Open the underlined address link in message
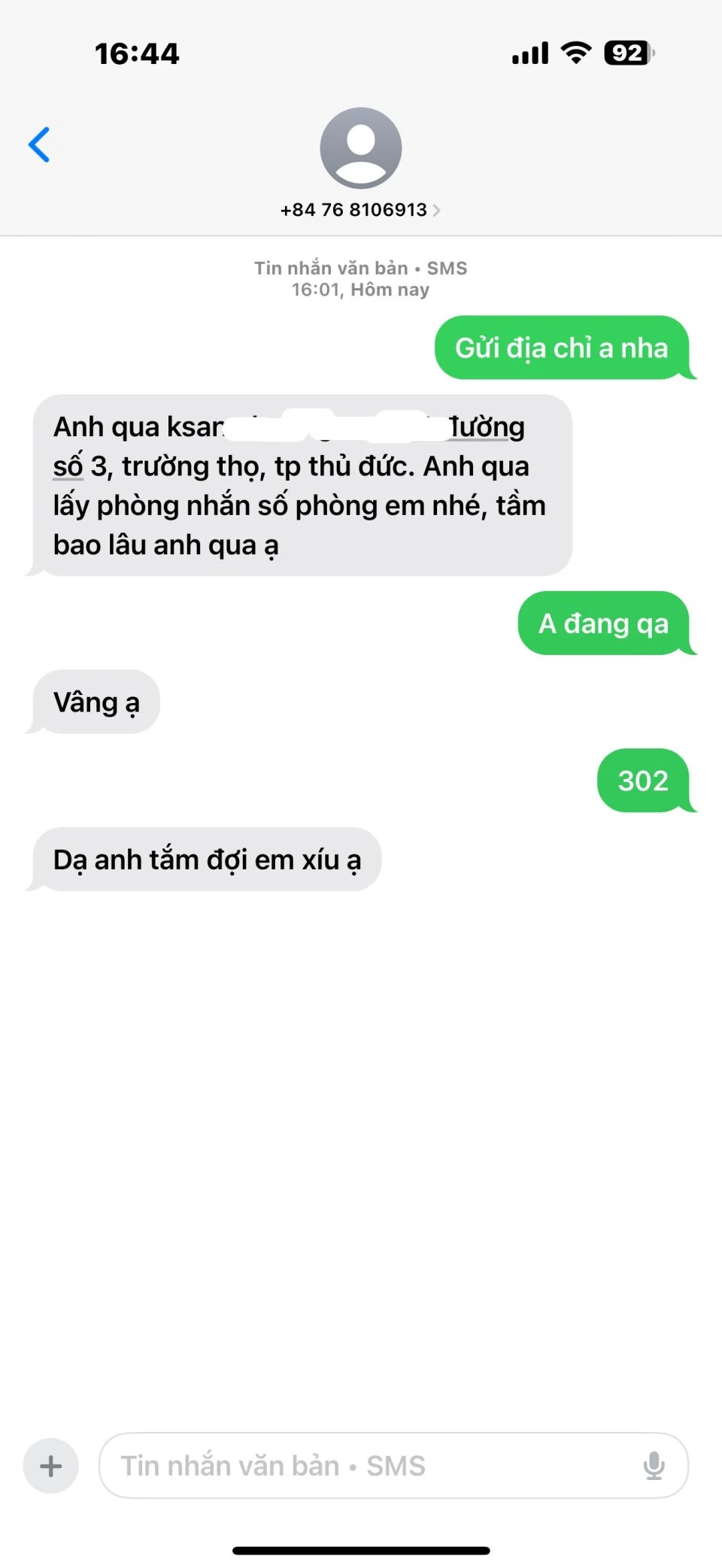 coord(487,428)
